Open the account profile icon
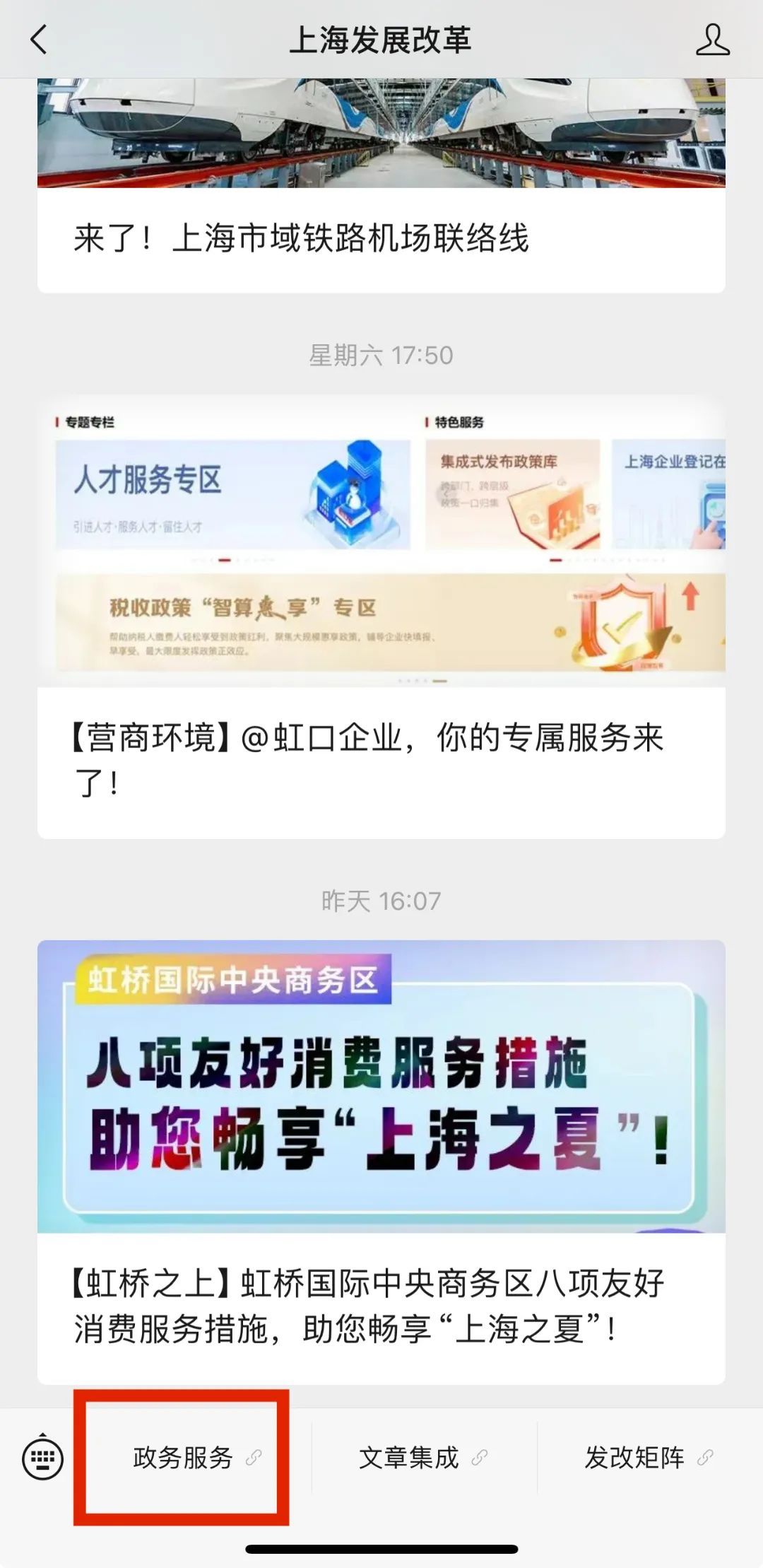Viewport: 763px width, 1568px height. (712, 40)
